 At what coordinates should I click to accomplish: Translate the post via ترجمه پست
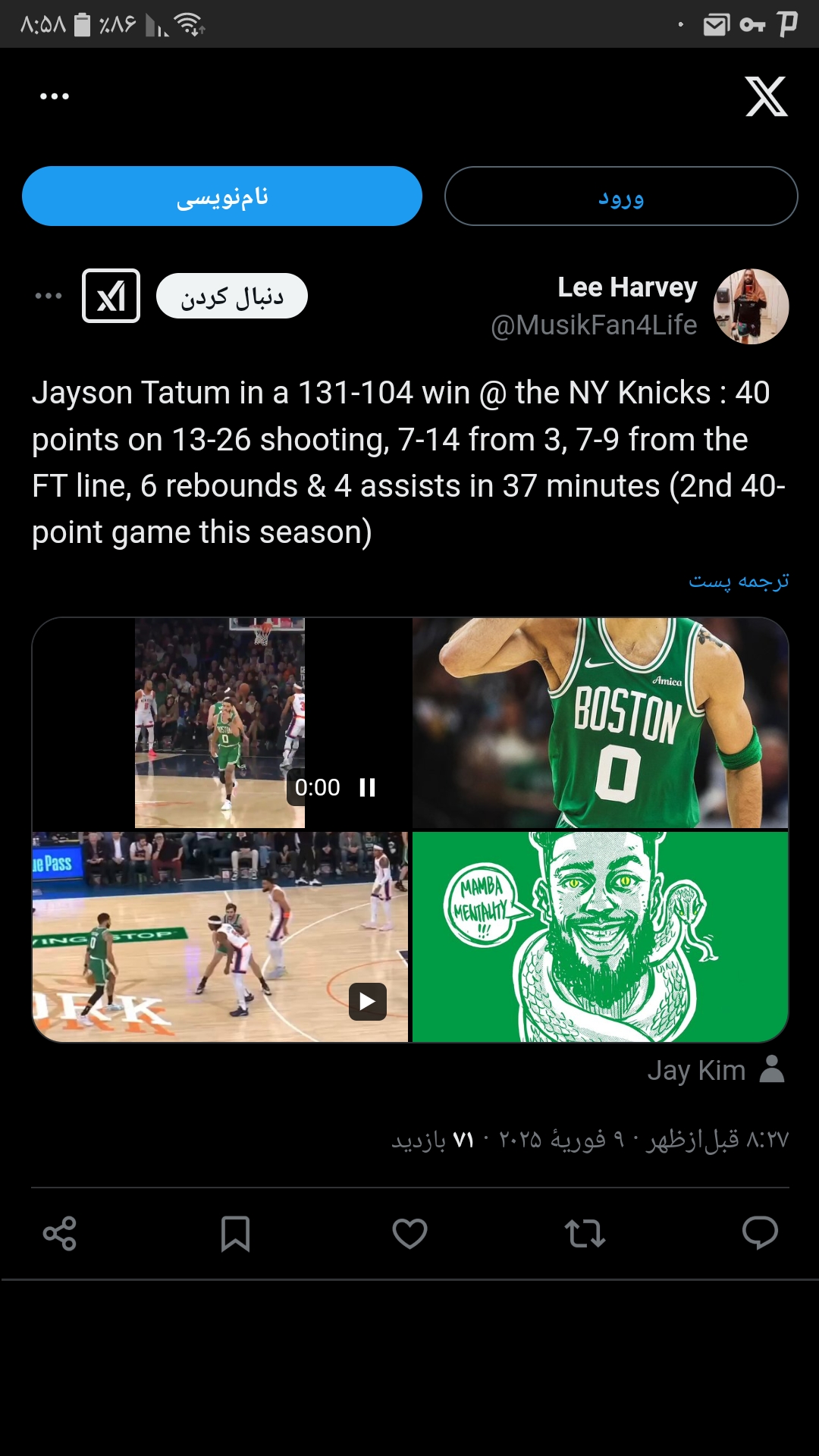tap(739, 581)
